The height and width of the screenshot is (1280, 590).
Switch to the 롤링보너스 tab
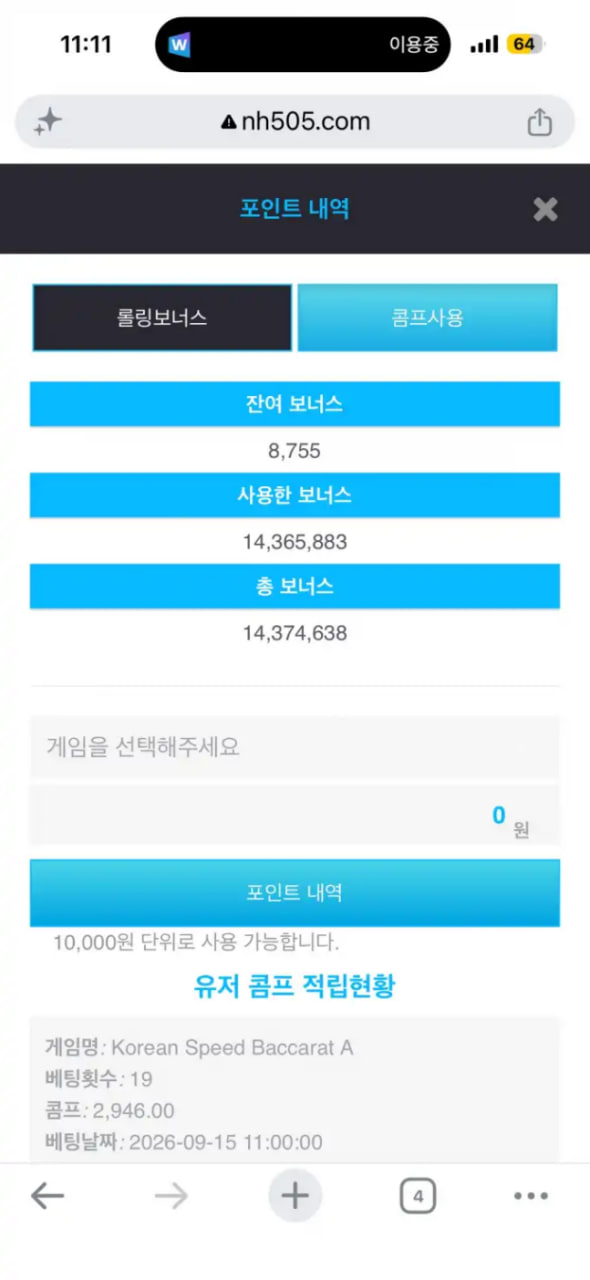pos(162,318)
